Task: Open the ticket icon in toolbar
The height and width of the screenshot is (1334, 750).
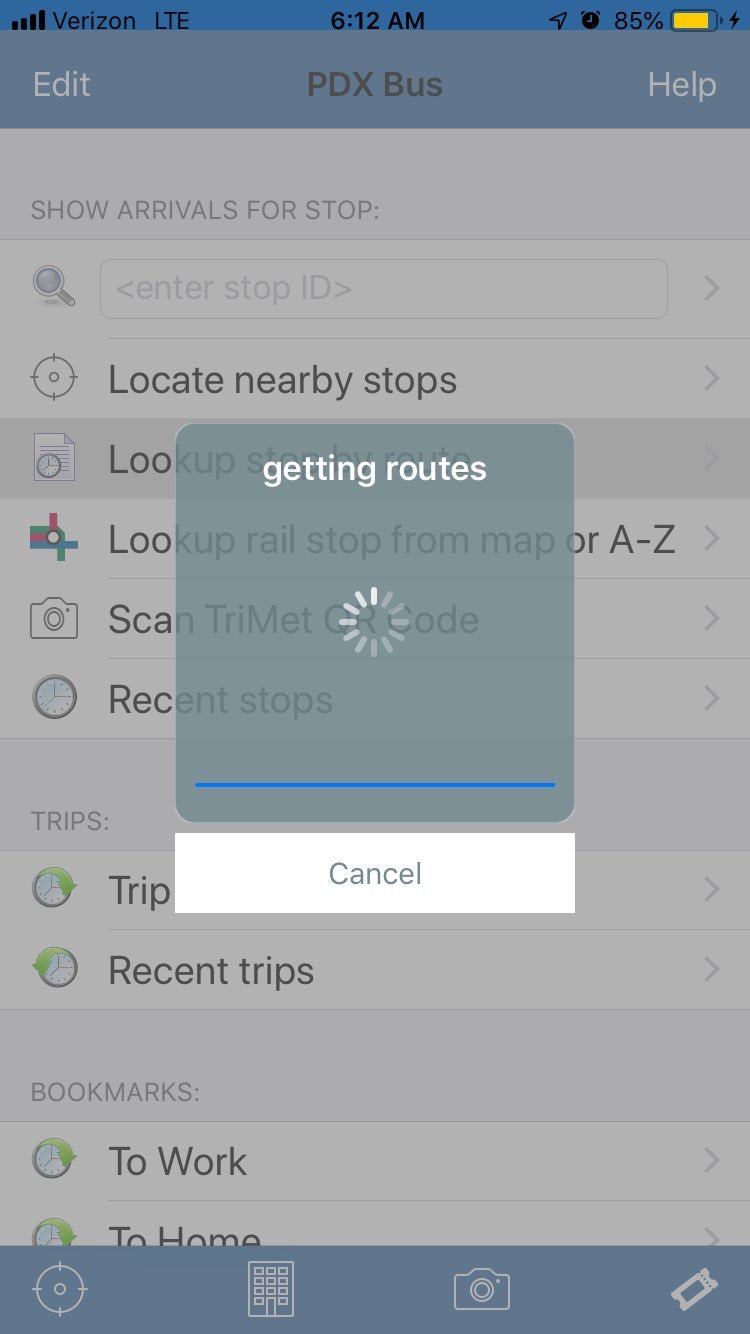Action: coord(693,1290)
